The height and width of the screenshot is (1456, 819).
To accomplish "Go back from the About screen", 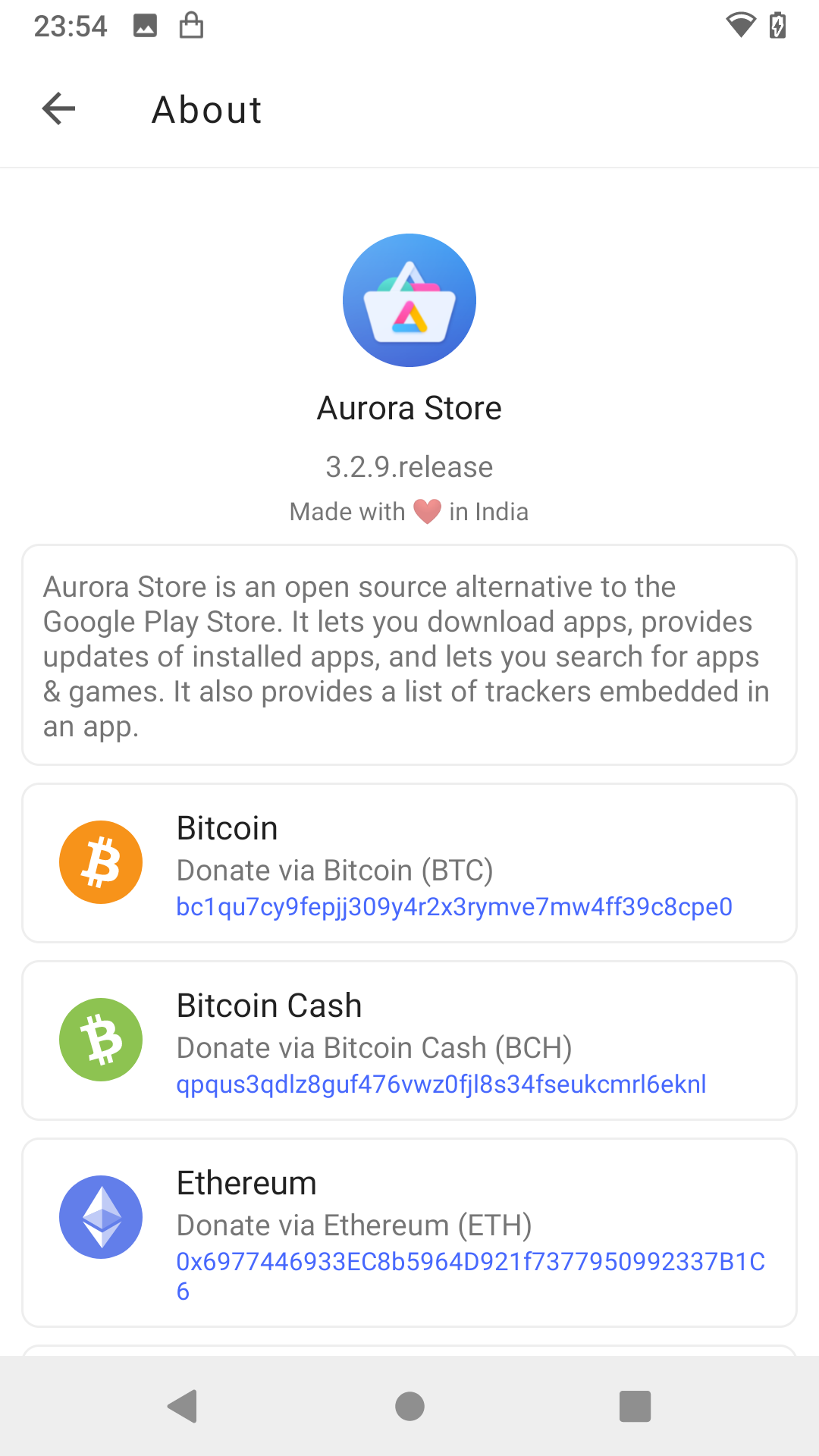I will 59,109.
